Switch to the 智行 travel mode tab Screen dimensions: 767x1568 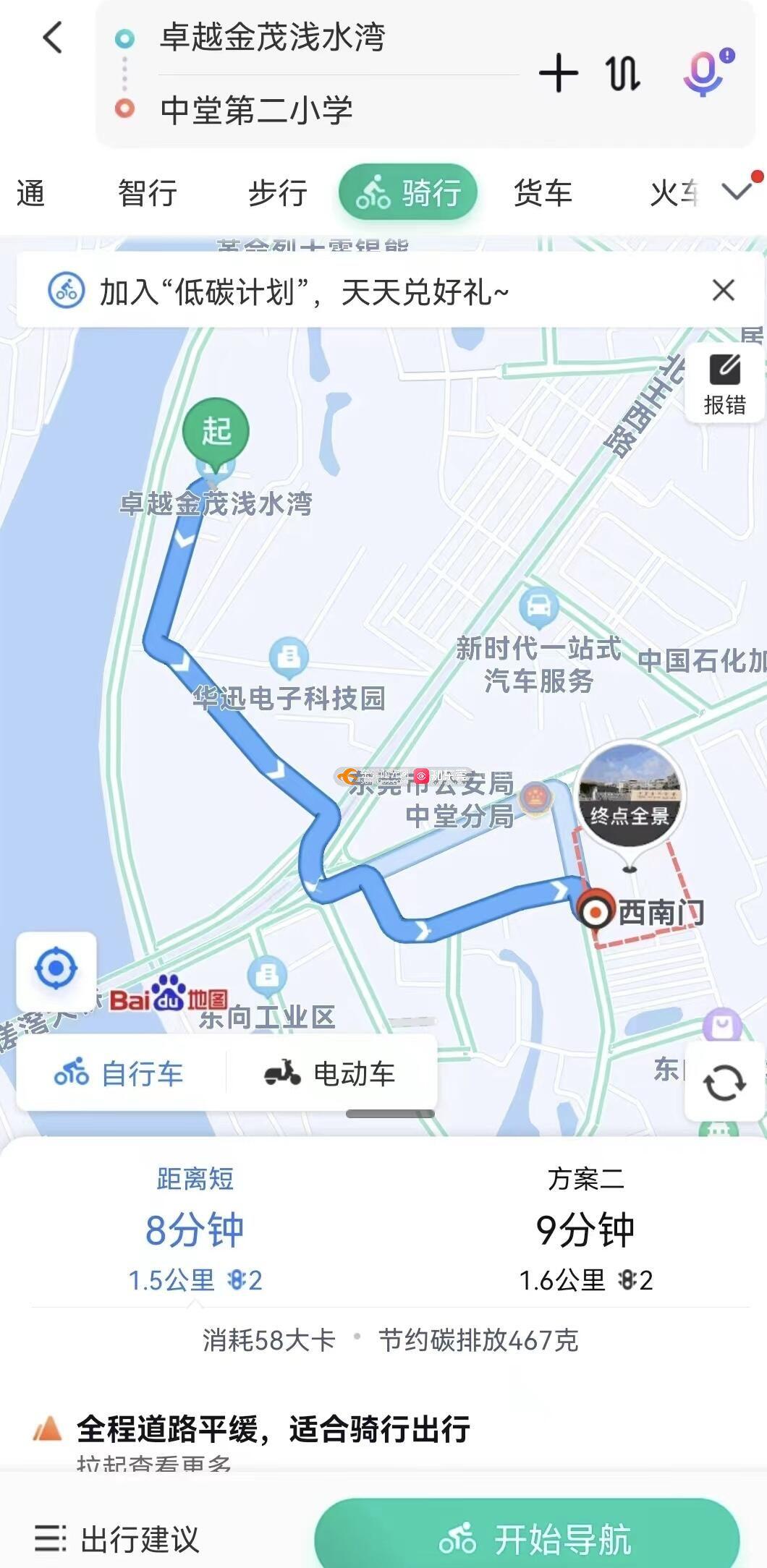[x=148, y=194]
